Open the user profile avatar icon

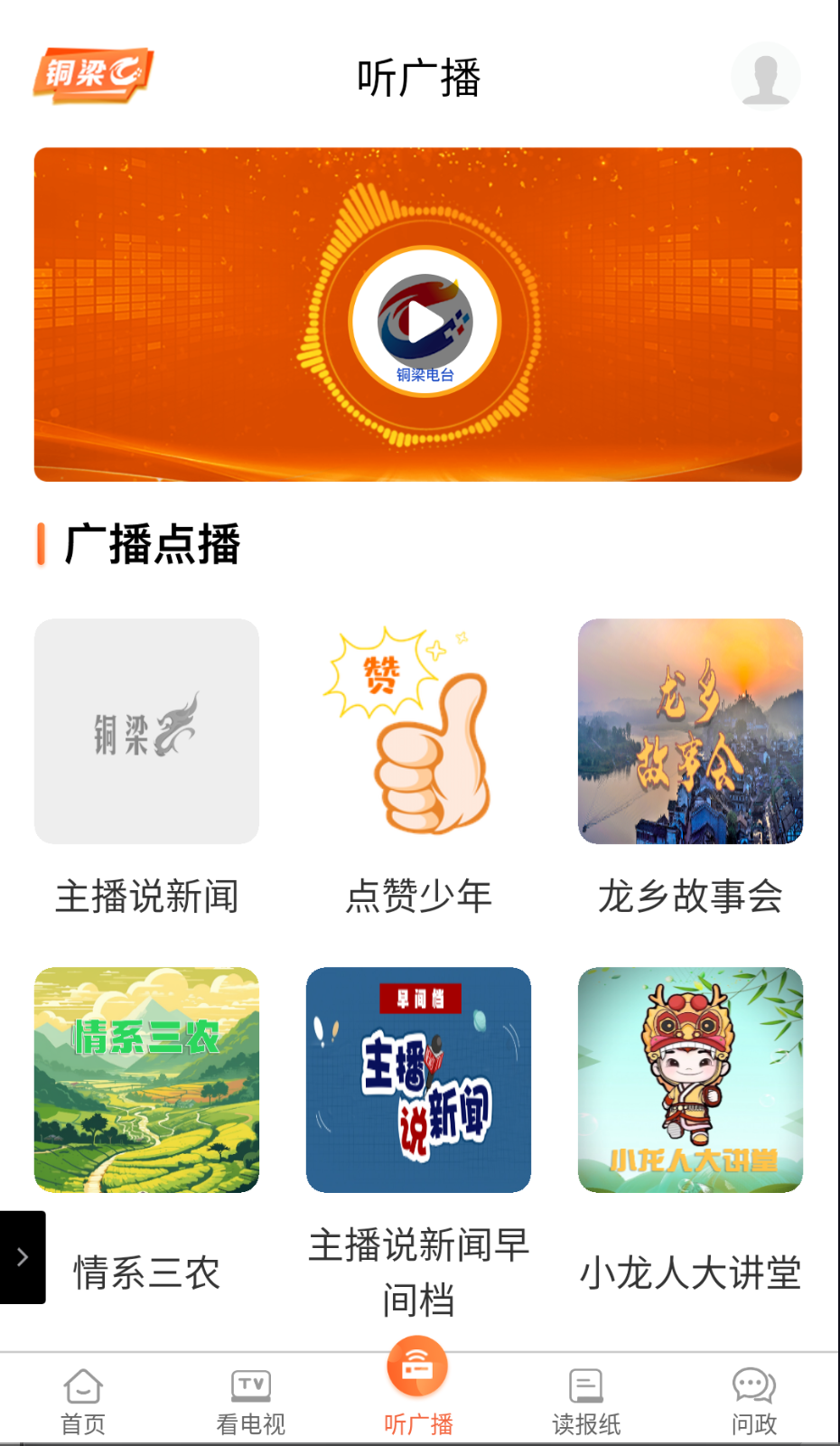click(766, 76)
